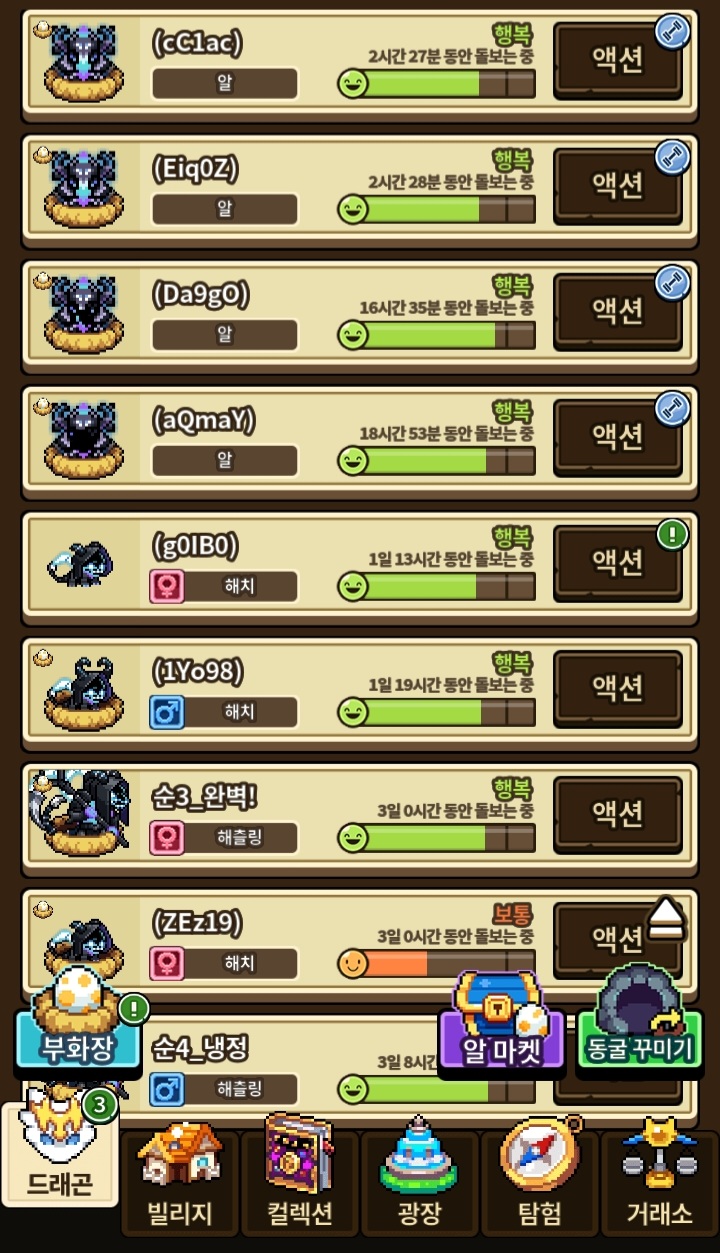This screenshot has height=1253, width=720.
Task: Tap 액션 for hatchling (g0IB0)
Action: [x=618, y=562]
